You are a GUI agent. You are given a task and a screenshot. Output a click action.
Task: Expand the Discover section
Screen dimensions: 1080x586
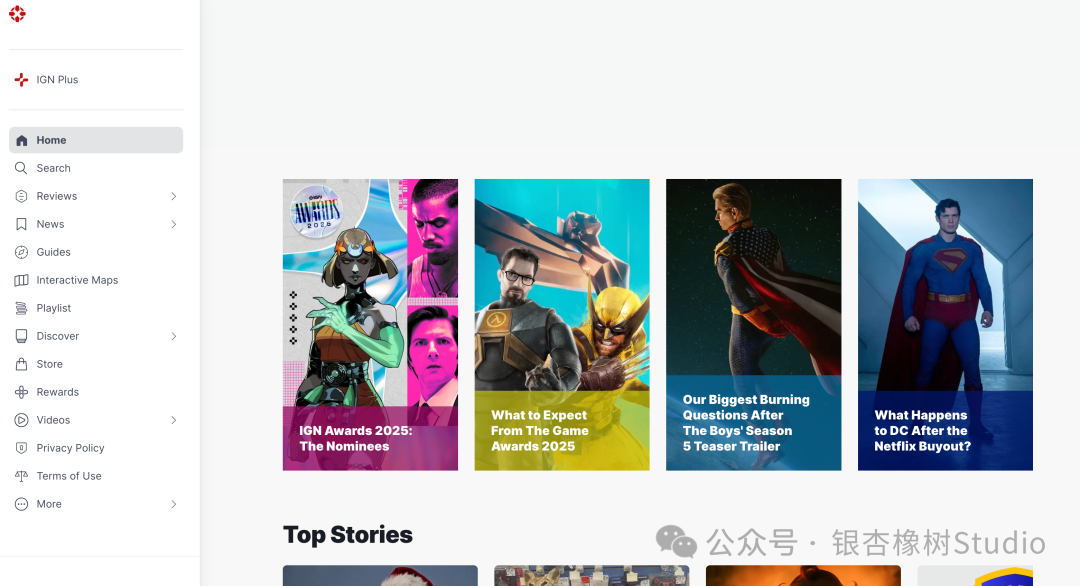173,336
